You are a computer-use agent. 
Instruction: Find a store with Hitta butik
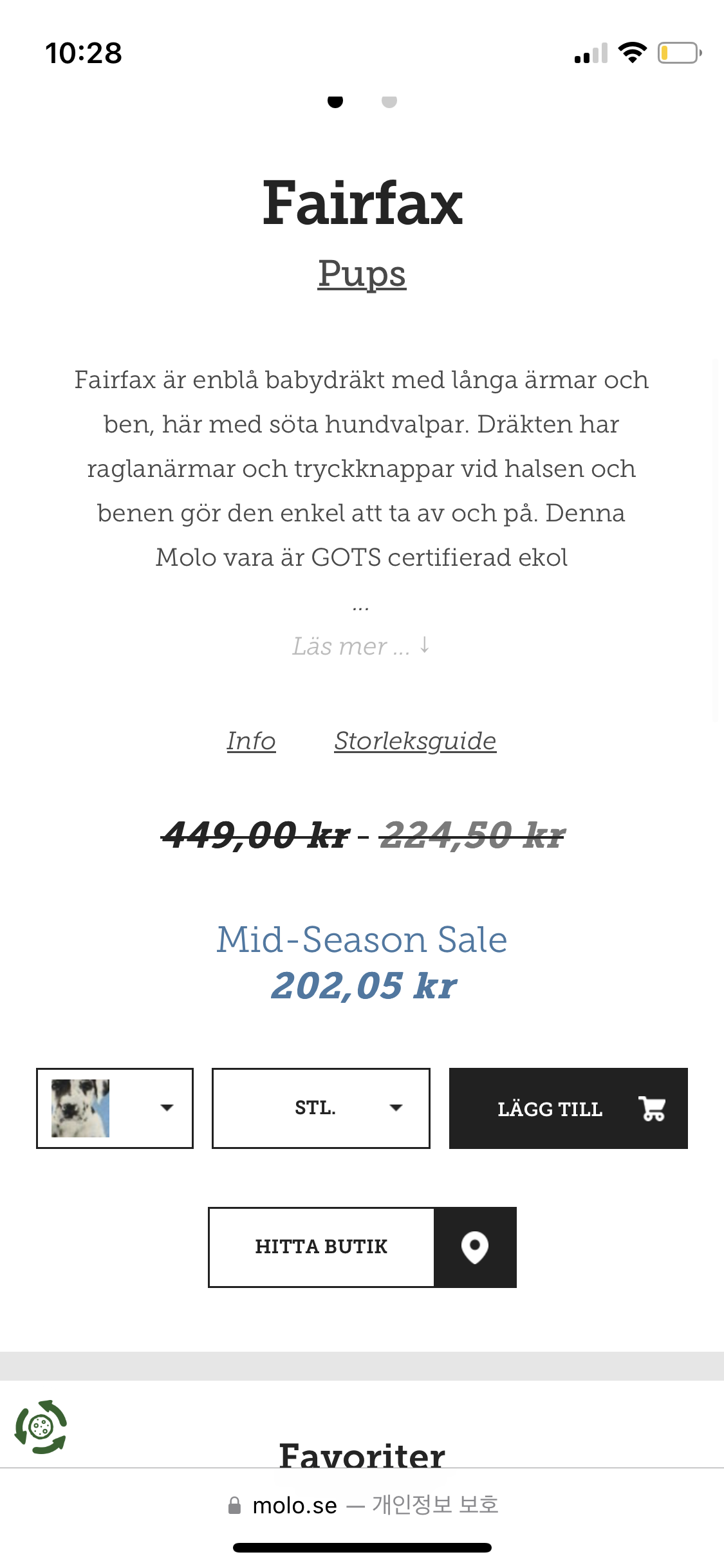tap(362, 1247)
